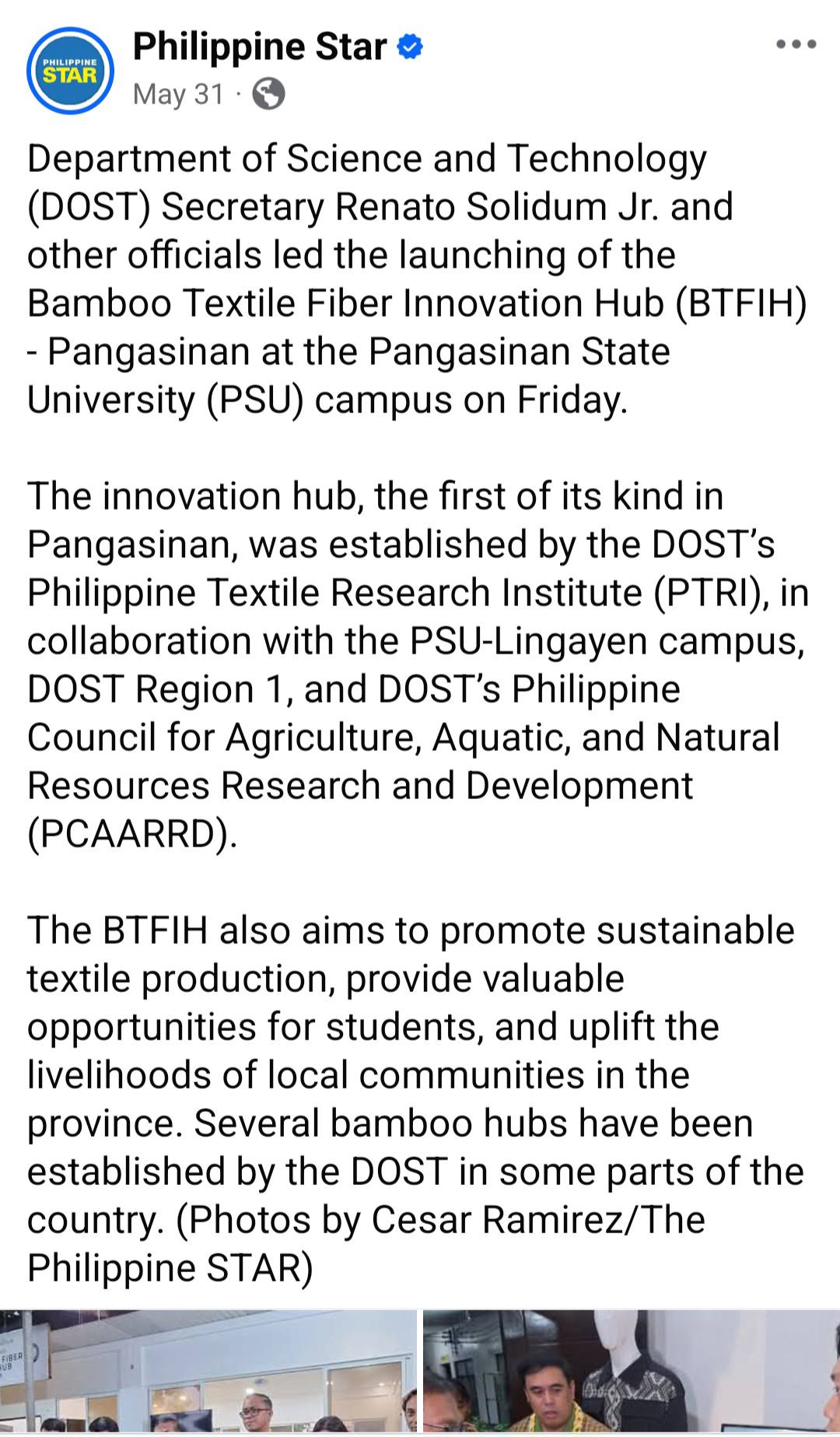
Task: Open the Philippine Star profile picture
Action: pyautogui.click(x=70, y=72)
